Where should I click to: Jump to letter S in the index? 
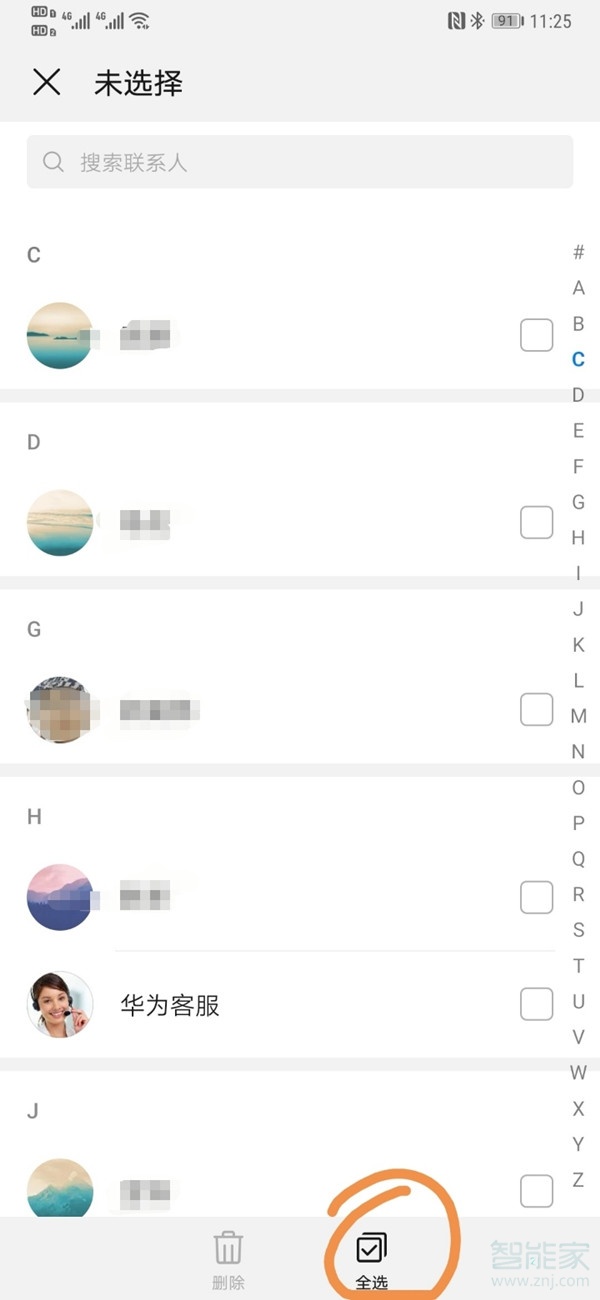pyautogui.click(x=578, y=930)
